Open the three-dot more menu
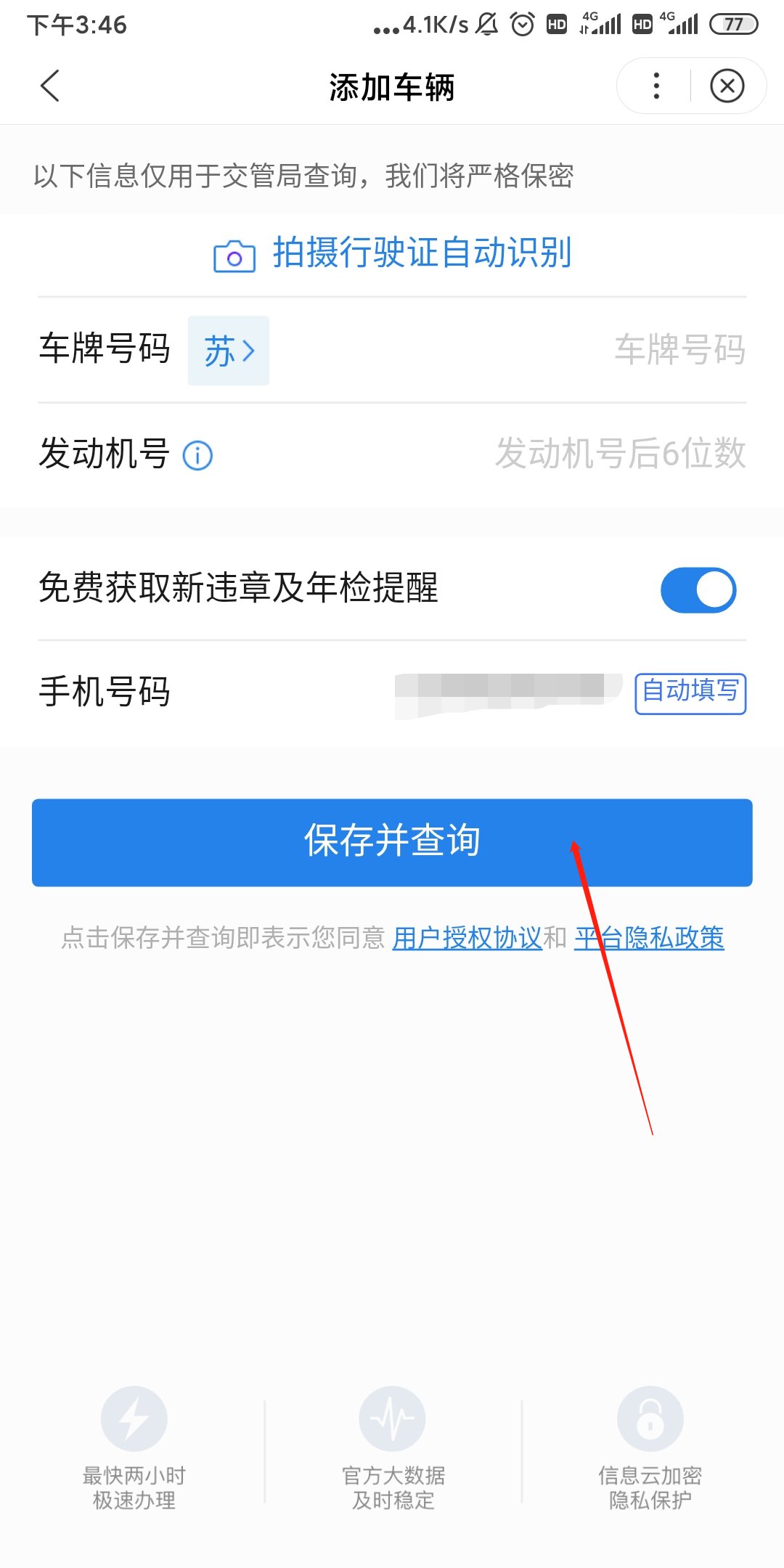The width and height of the screenshot is (784, 1568). (x=656, y=86)
